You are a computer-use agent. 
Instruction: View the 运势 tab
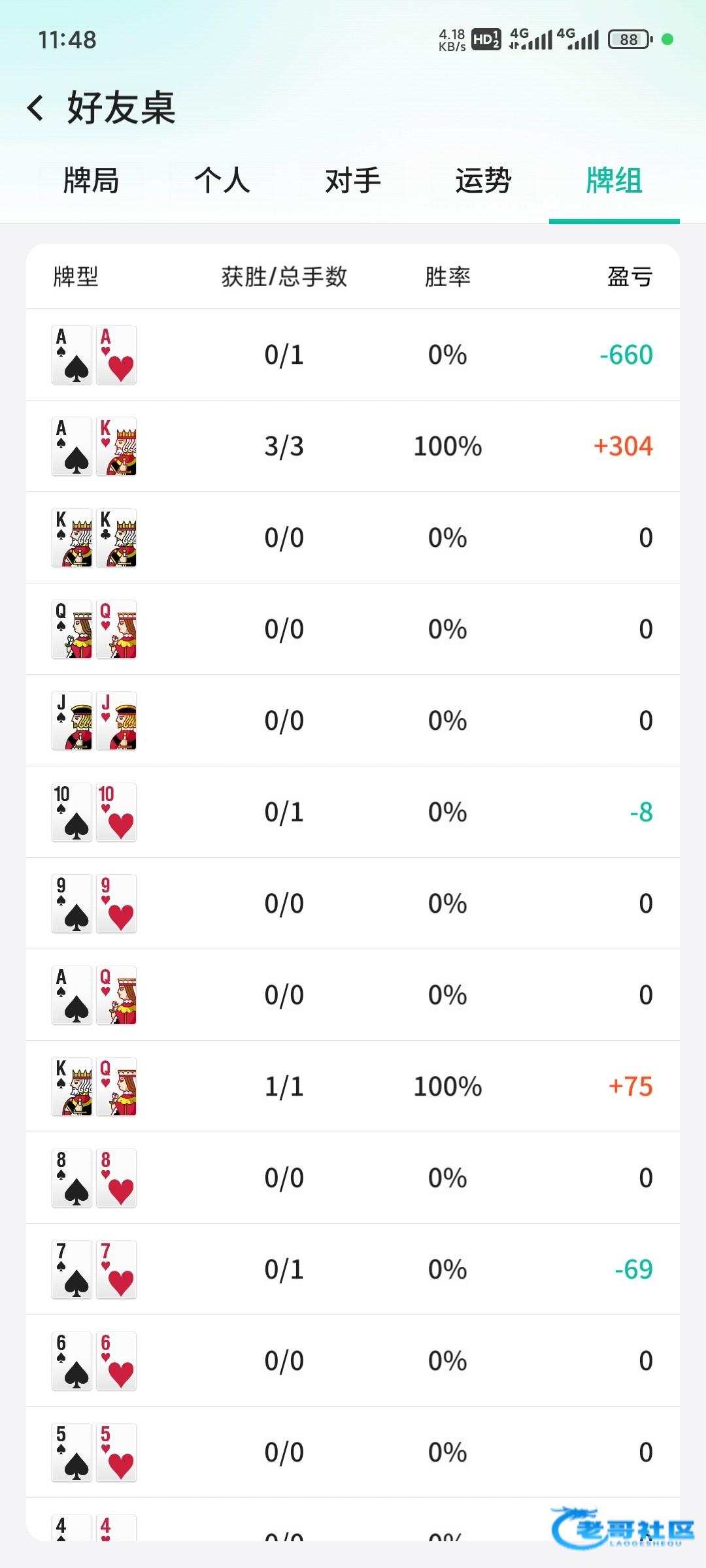[x=484, y=181]
